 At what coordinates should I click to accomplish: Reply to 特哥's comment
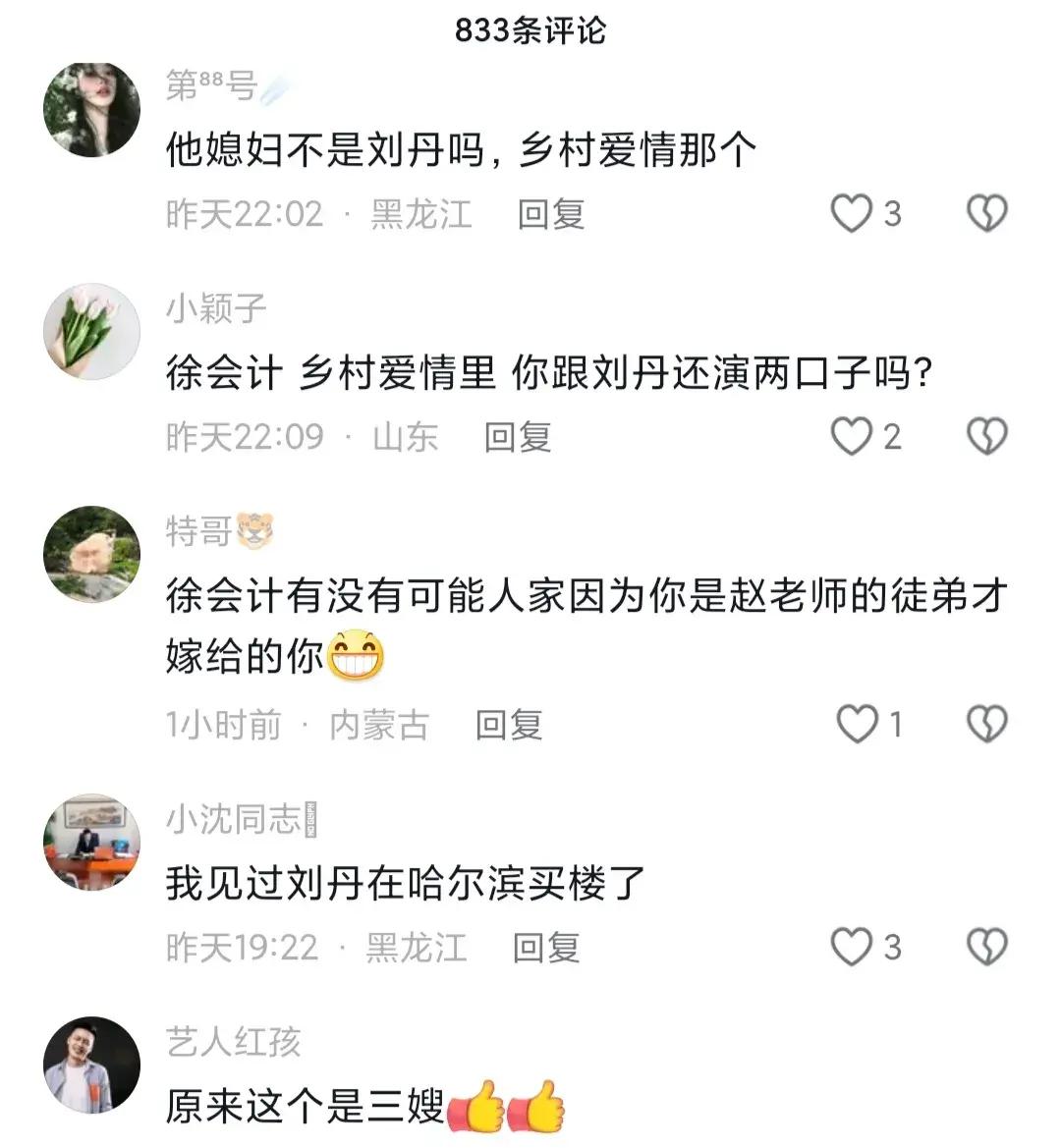tap(509, 726)
